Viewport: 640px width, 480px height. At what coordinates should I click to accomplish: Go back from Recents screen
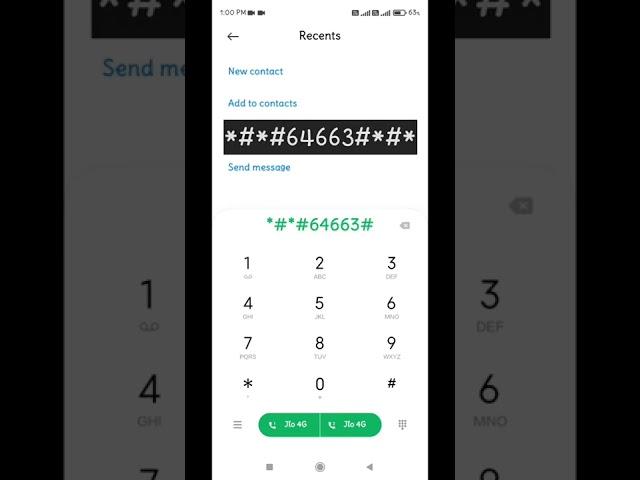233,36
